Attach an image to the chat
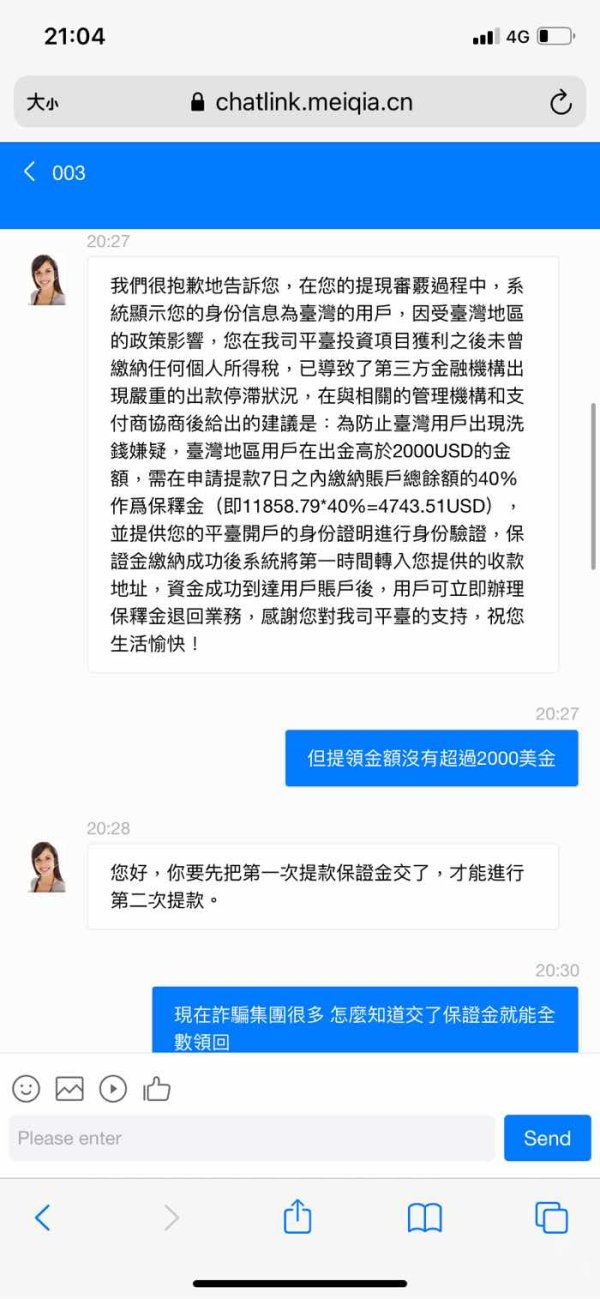 69,1088
